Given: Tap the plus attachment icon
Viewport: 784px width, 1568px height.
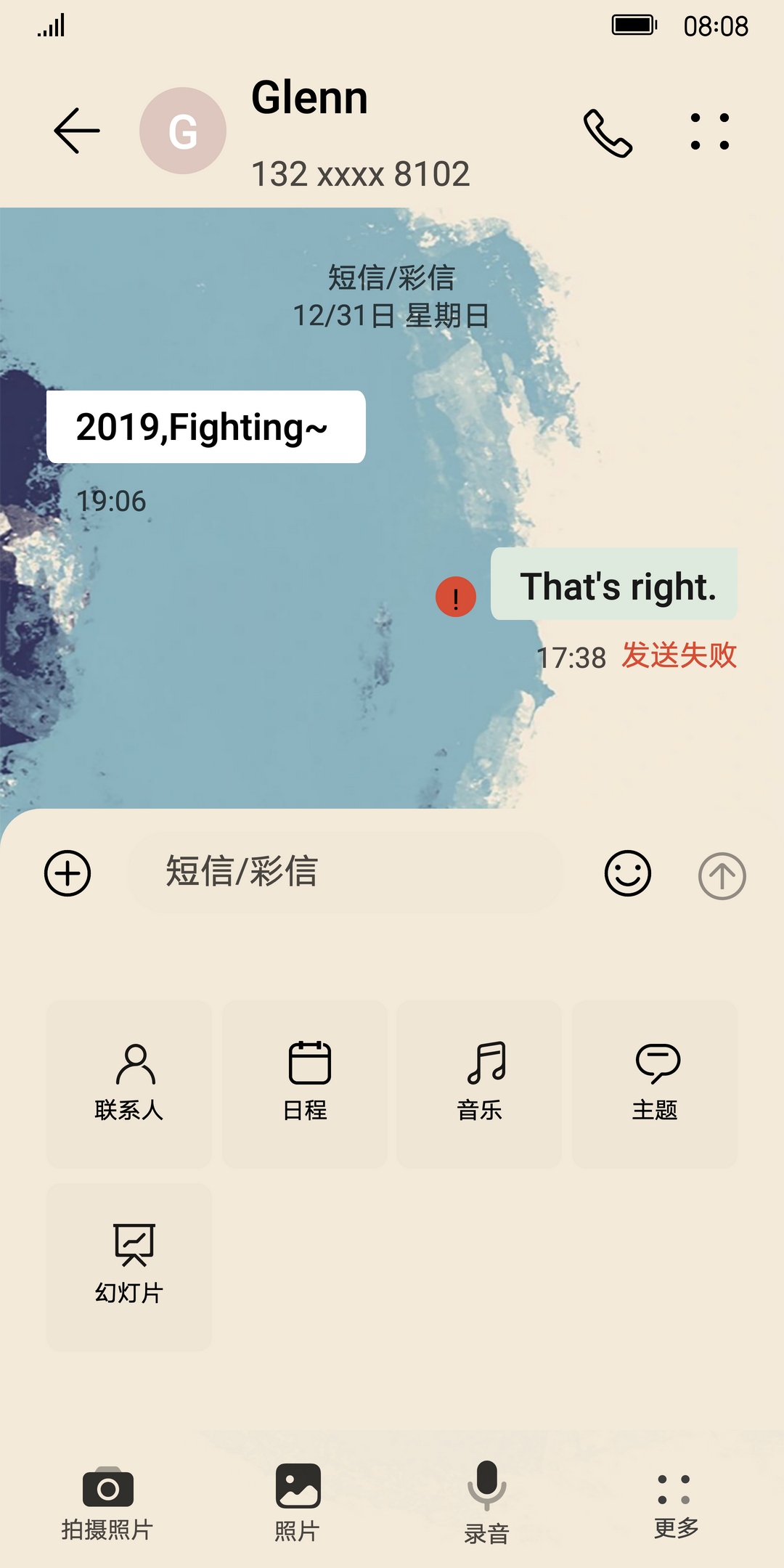Looking at the screenshot, I should [68, 873].
